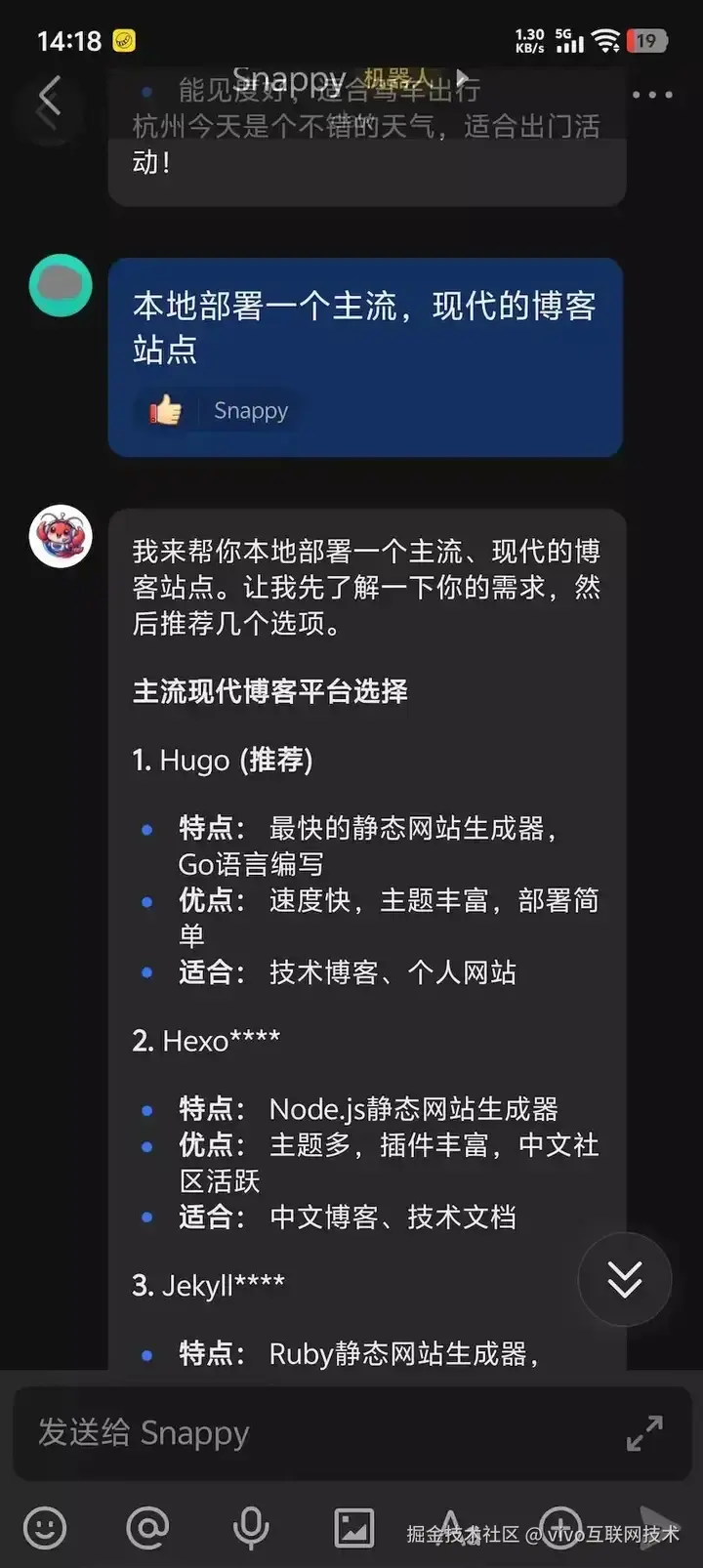
Task: Attach an image from gallery
Action: tap(353, 1527)
